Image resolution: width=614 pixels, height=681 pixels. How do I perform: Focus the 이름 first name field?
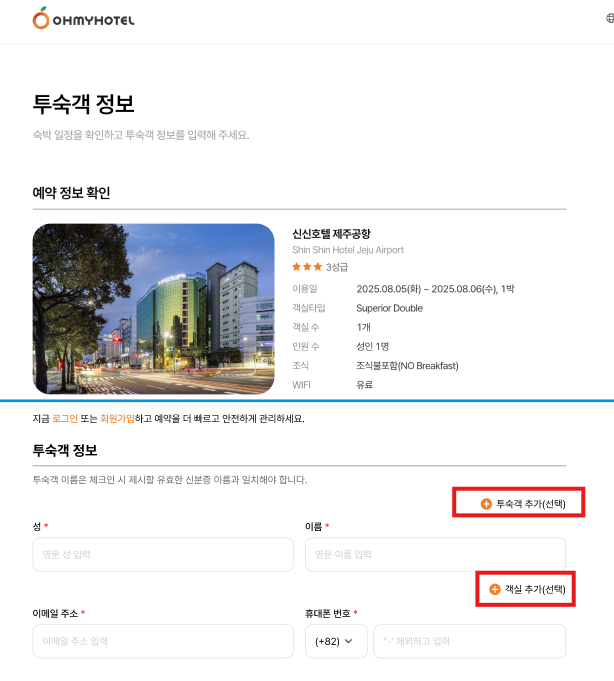click(x=435, y=554)
